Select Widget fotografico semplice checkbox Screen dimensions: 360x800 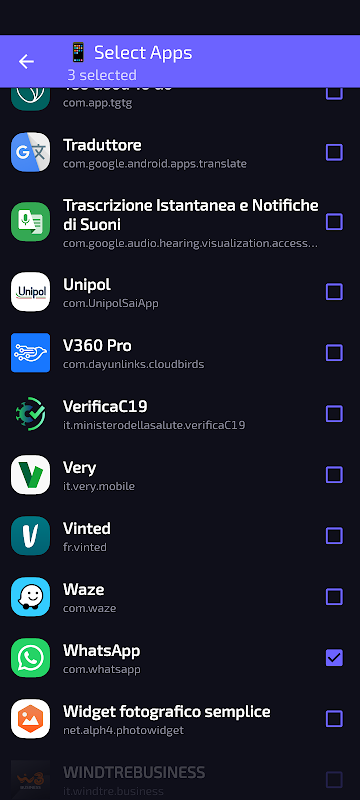(x=334, y=719)
